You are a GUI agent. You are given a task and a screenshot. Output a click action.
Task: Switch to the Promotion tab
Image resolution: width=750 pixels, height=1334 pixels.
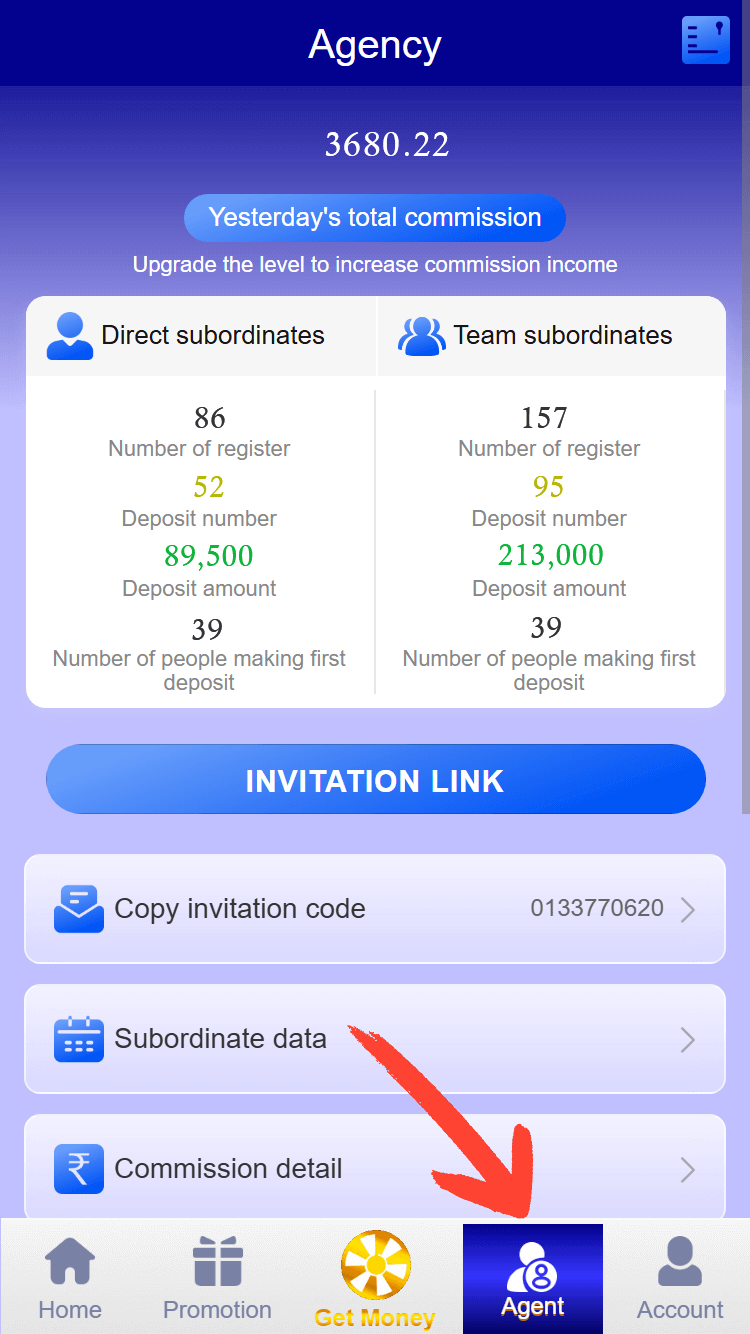tap(217, 1278)
